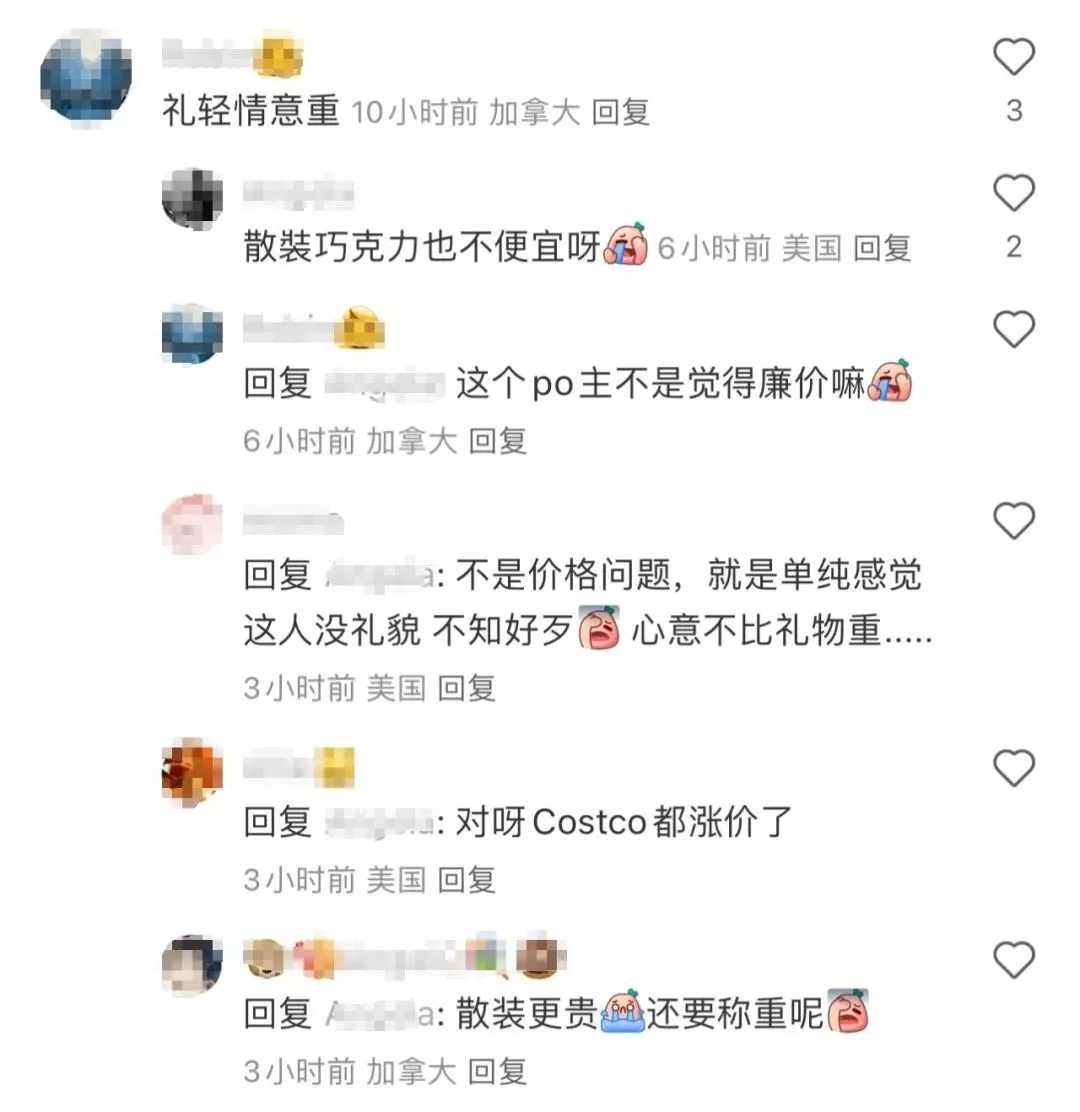Viewport: 1080px width, 1112px height.
Task: Reply to 这个po主不是觉得廉价嘛 comment
Action: click(498, 441)
